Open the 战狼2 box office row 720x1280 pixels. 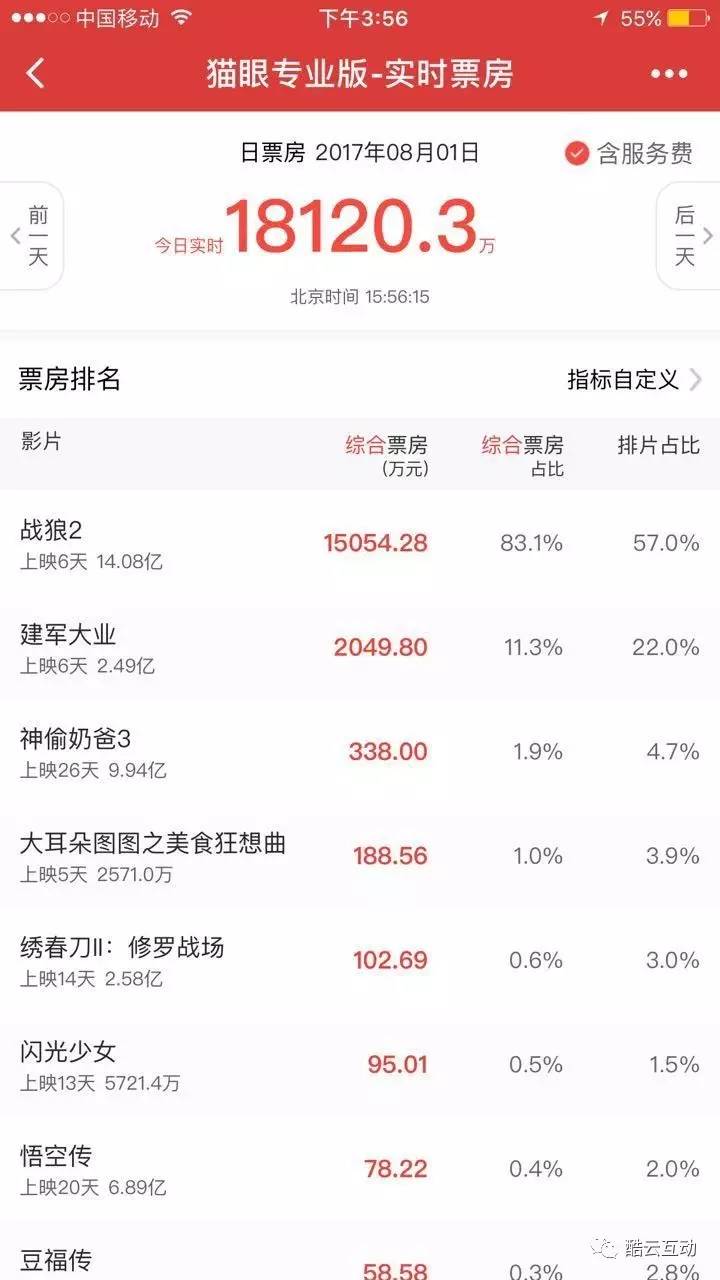pos(360,543)
